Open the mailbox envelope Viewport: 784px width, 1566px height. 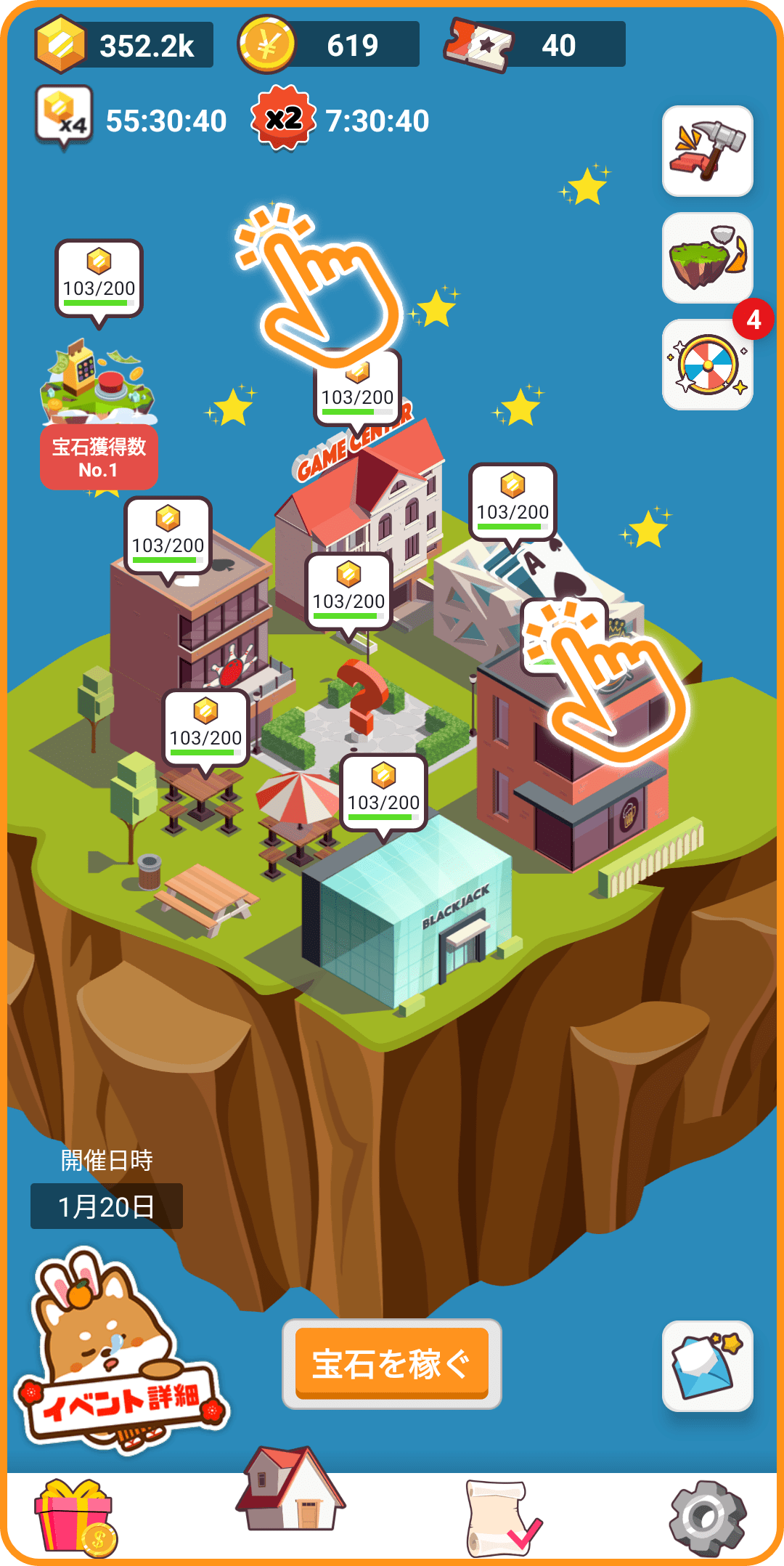click(708, 1366)
